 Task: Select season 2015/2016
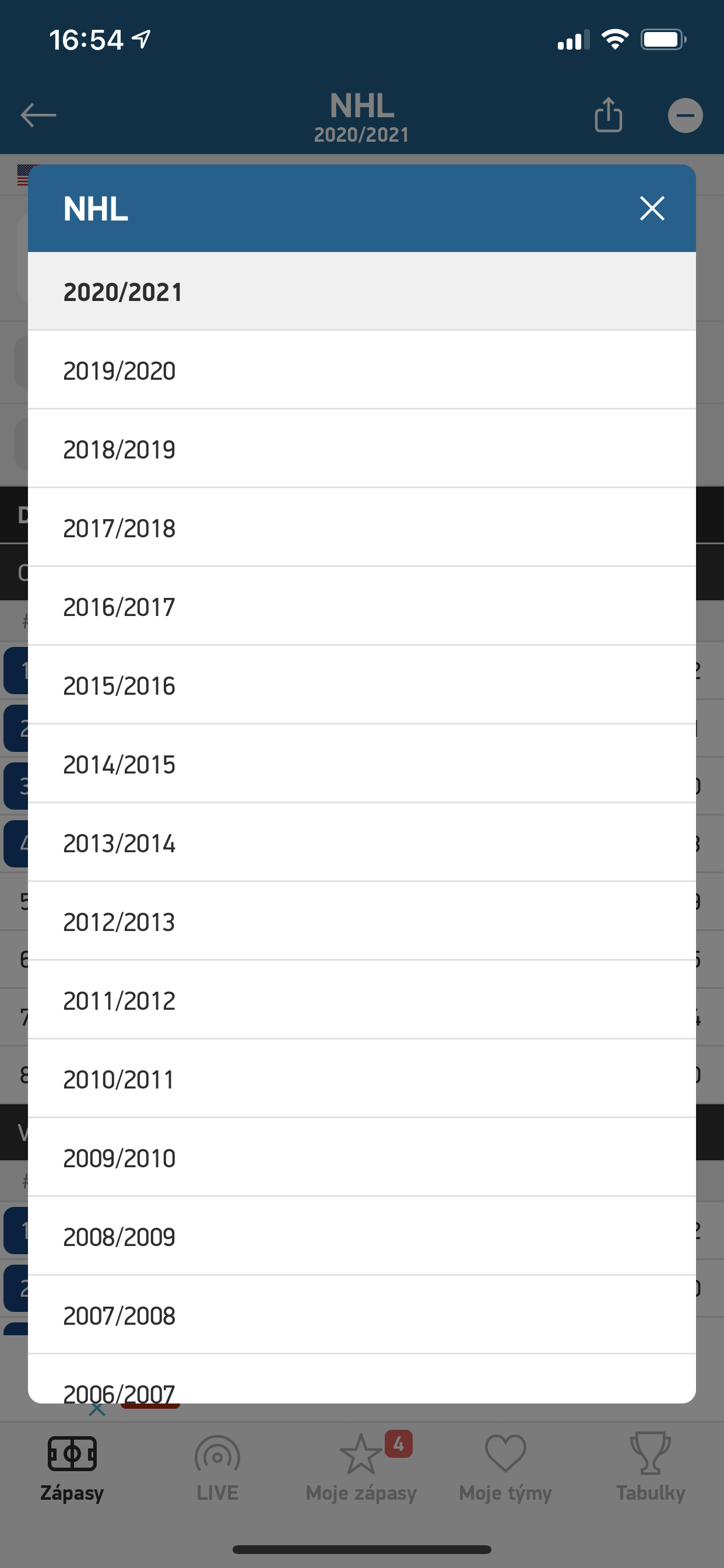pos(361,685)
